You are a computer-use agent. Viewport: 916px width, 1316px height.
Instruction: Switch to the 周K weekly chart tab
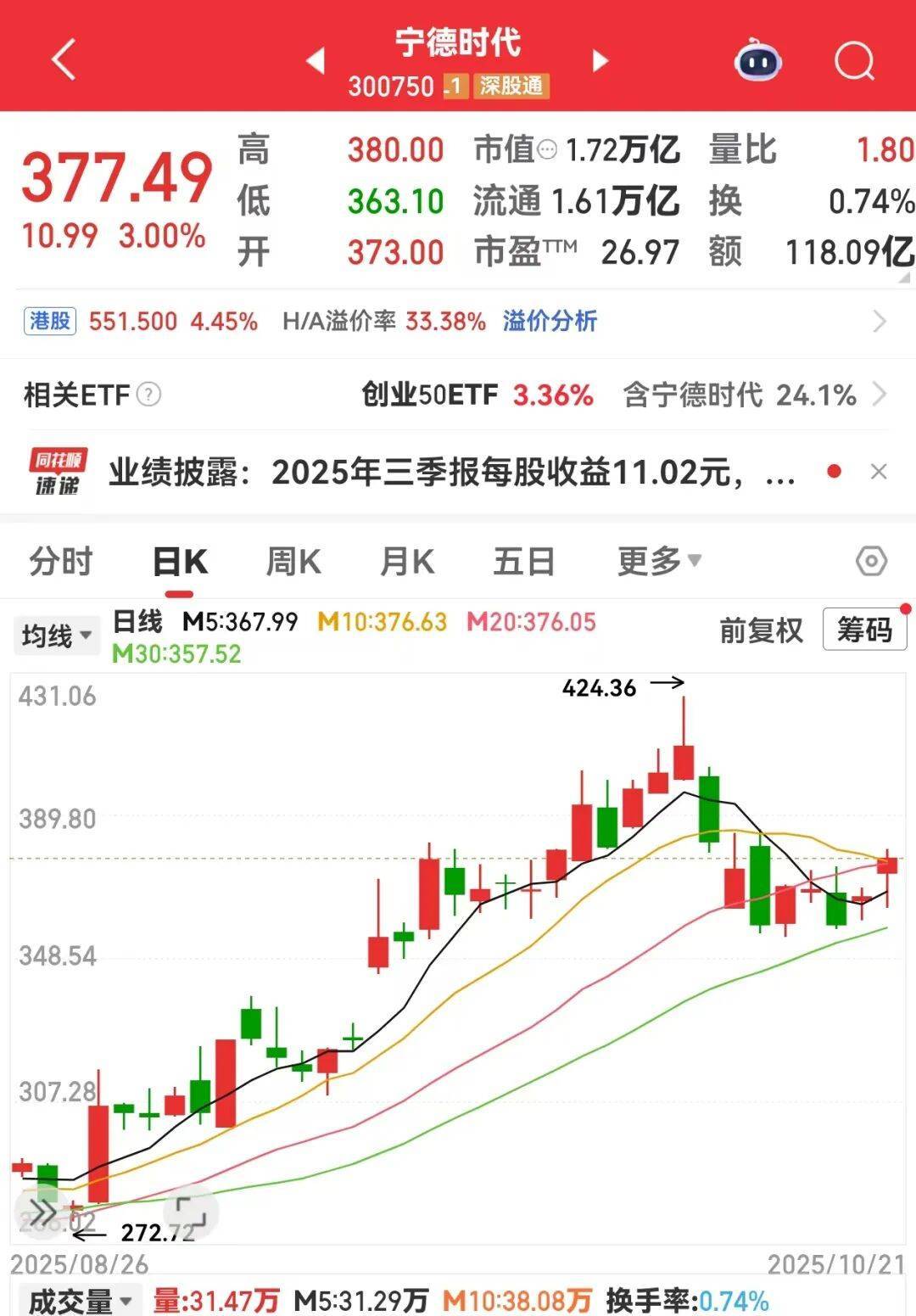pyautogui.click(x=292, y=561)
